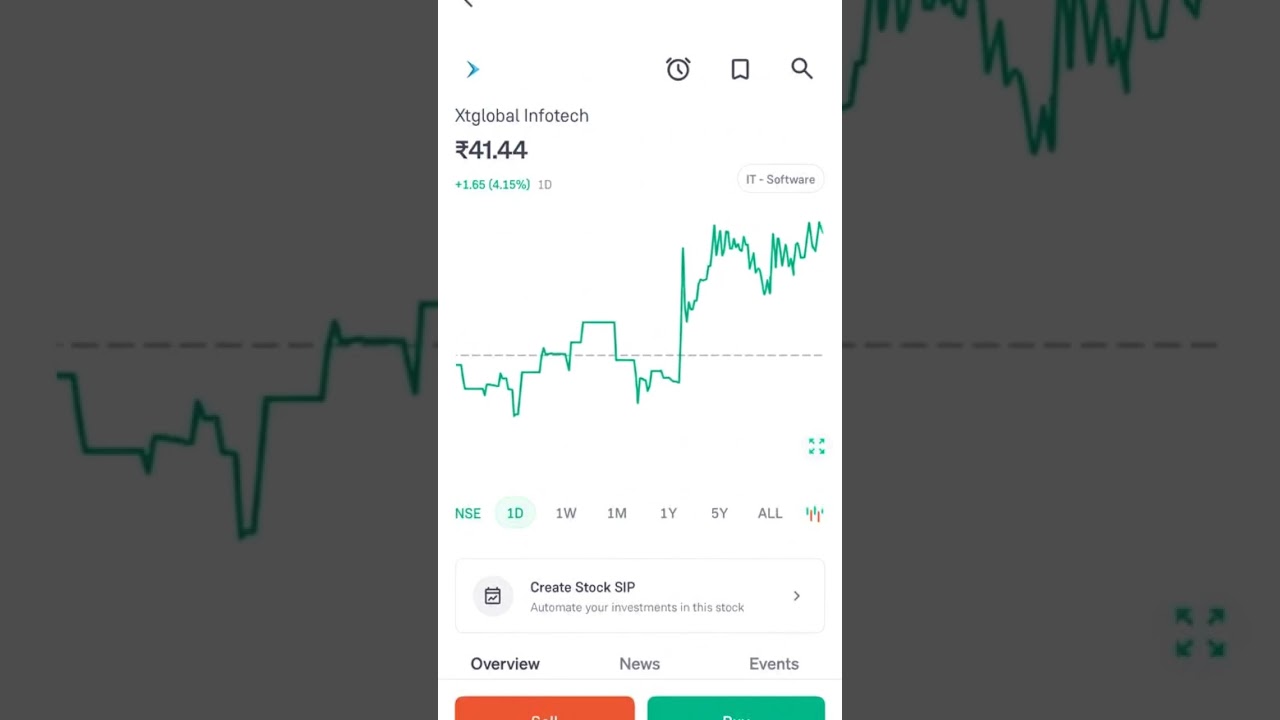Go back using the top arrow
The image size is (1280, 720).
[x=468, y=4]
